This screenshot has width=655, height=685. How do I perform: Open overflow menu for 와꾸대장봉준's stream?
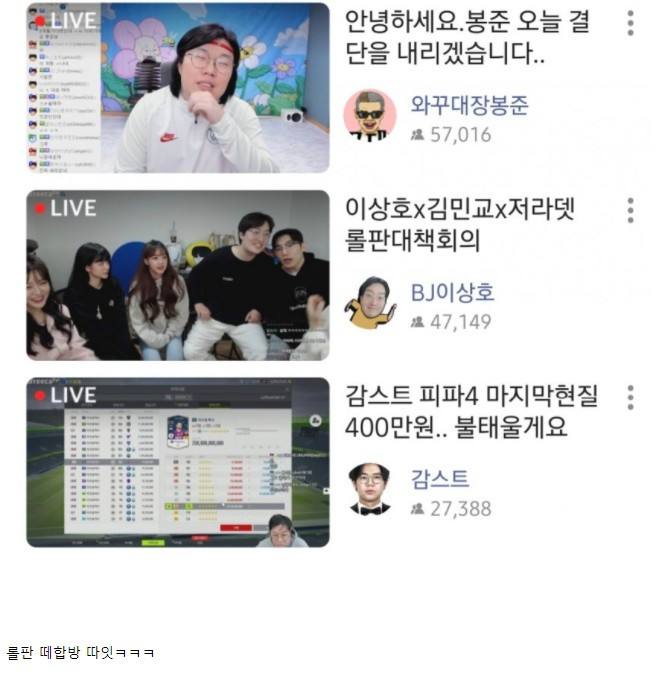coord(630,23)
